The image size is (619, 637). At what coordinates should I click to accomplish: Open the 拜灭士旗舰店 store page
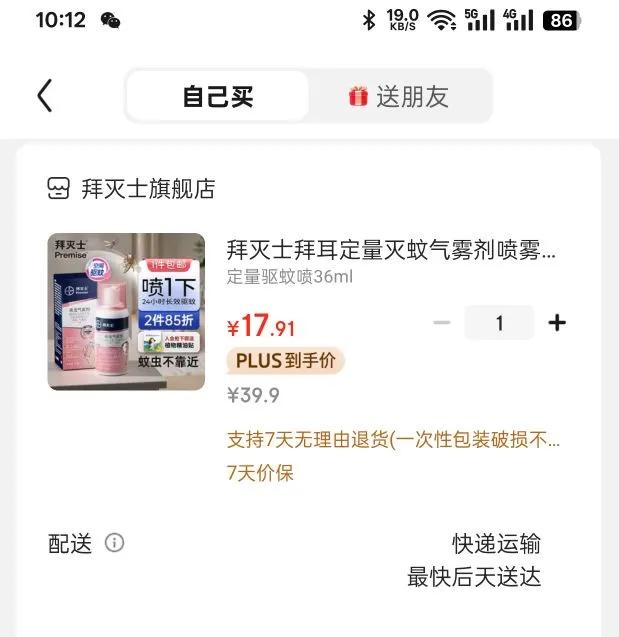pyautogui.click(x=131, y=188)
